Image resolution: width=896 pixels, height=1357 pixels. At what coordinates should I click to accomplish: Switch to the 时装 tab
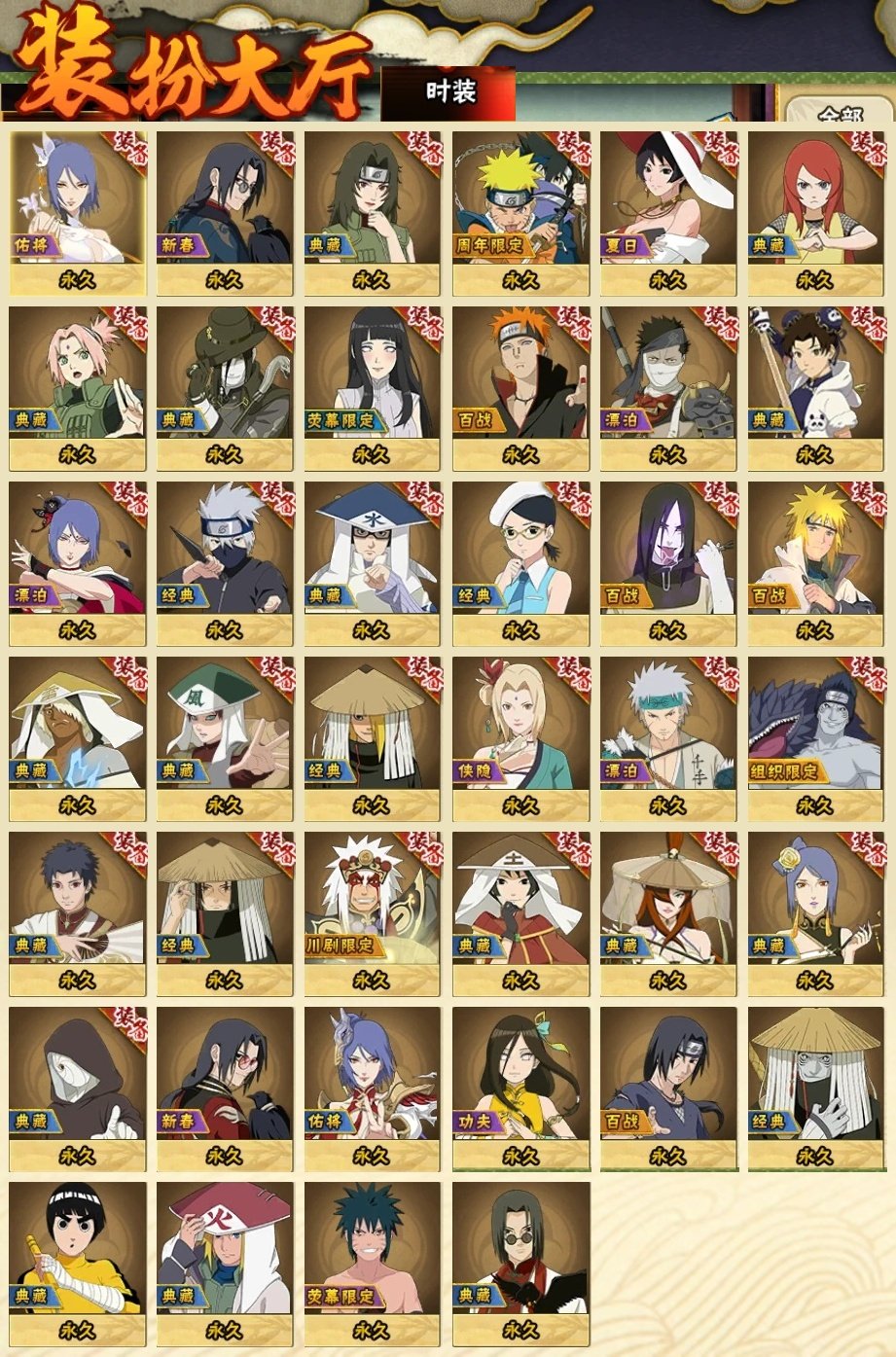click(449, 92)
